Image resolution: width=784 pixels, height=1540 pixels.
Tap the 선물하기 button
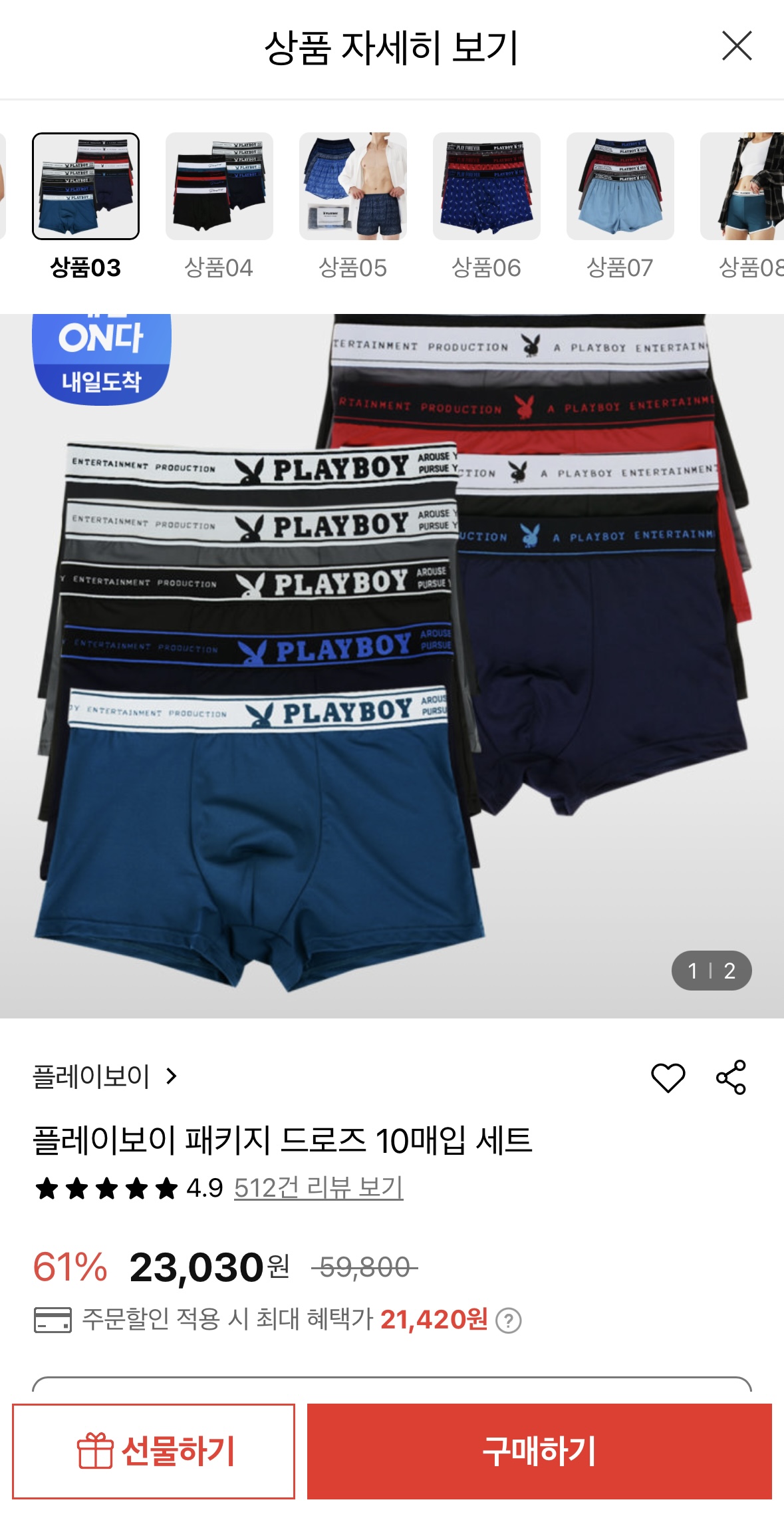click(x=154, y=1451)
